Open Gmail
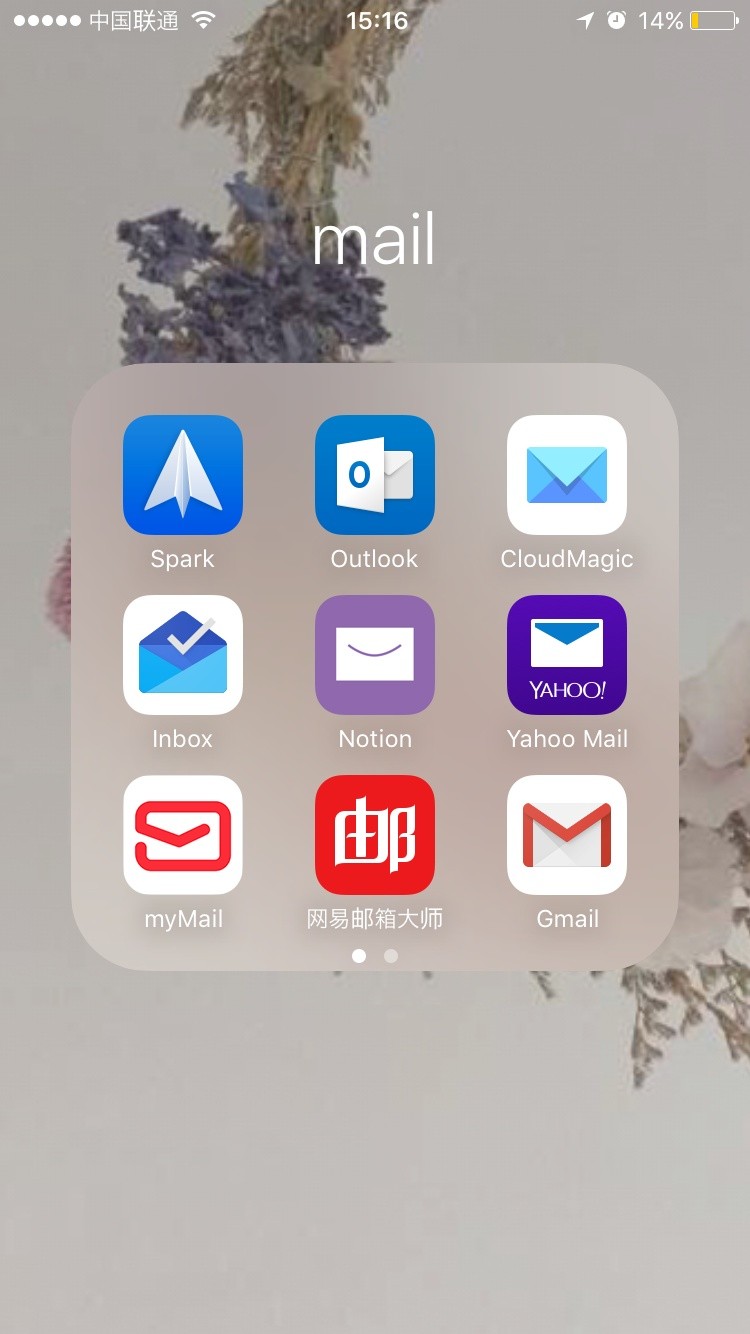The width and height of the screenshot is (750, 1334). (567, 835)
